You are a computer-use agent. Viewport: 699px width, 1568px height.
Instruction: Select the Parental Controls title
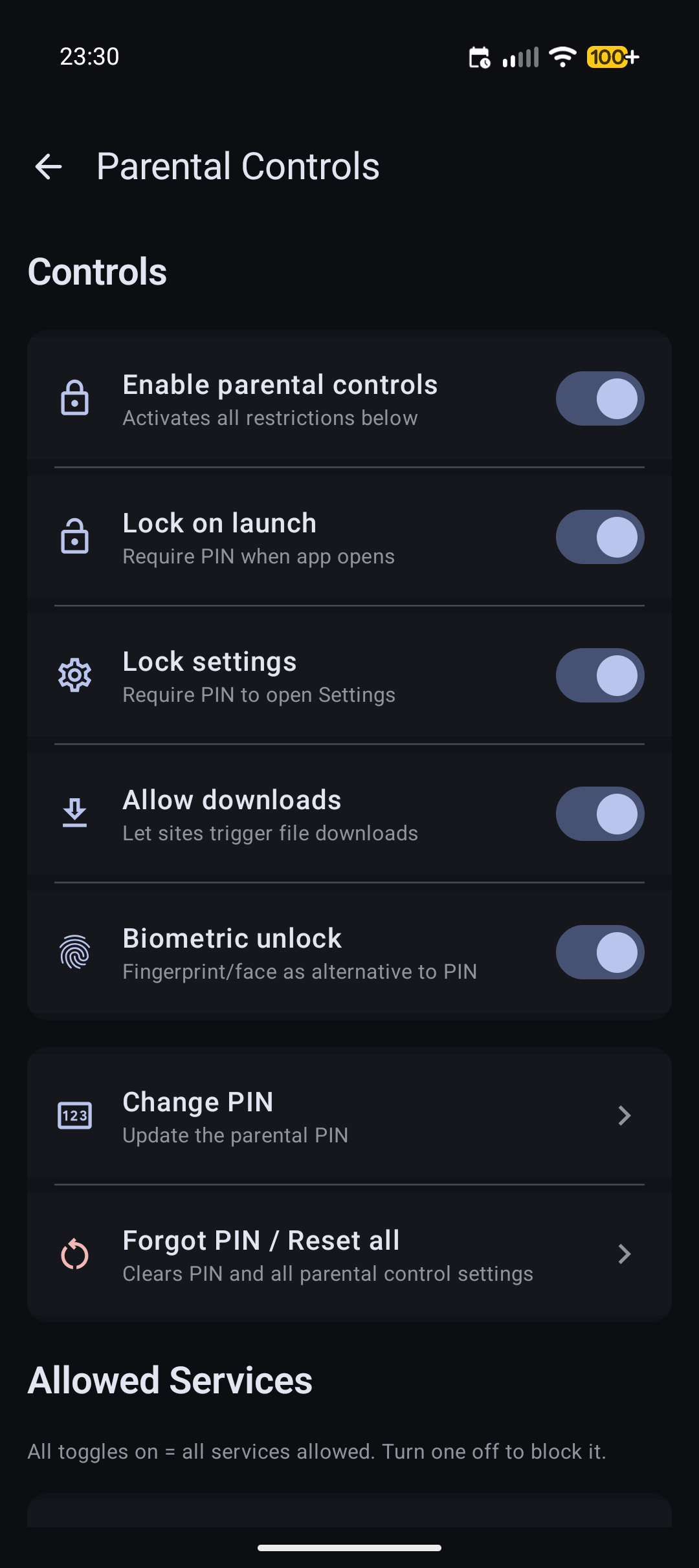pyautogui.click(x=238, y=166)
